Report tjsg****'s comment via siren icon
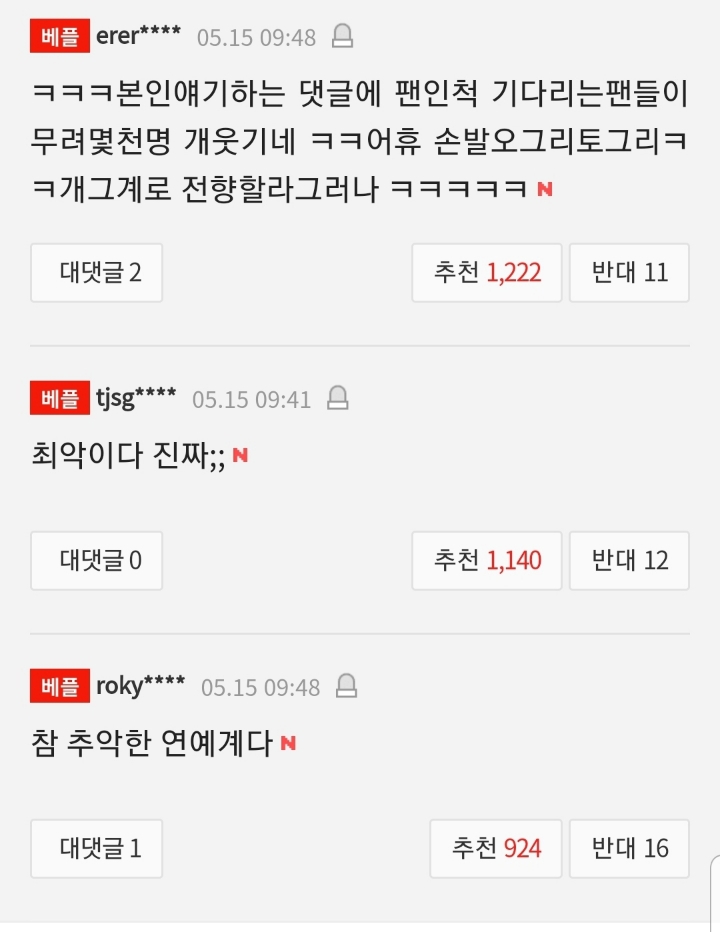 tap(338, 398)
